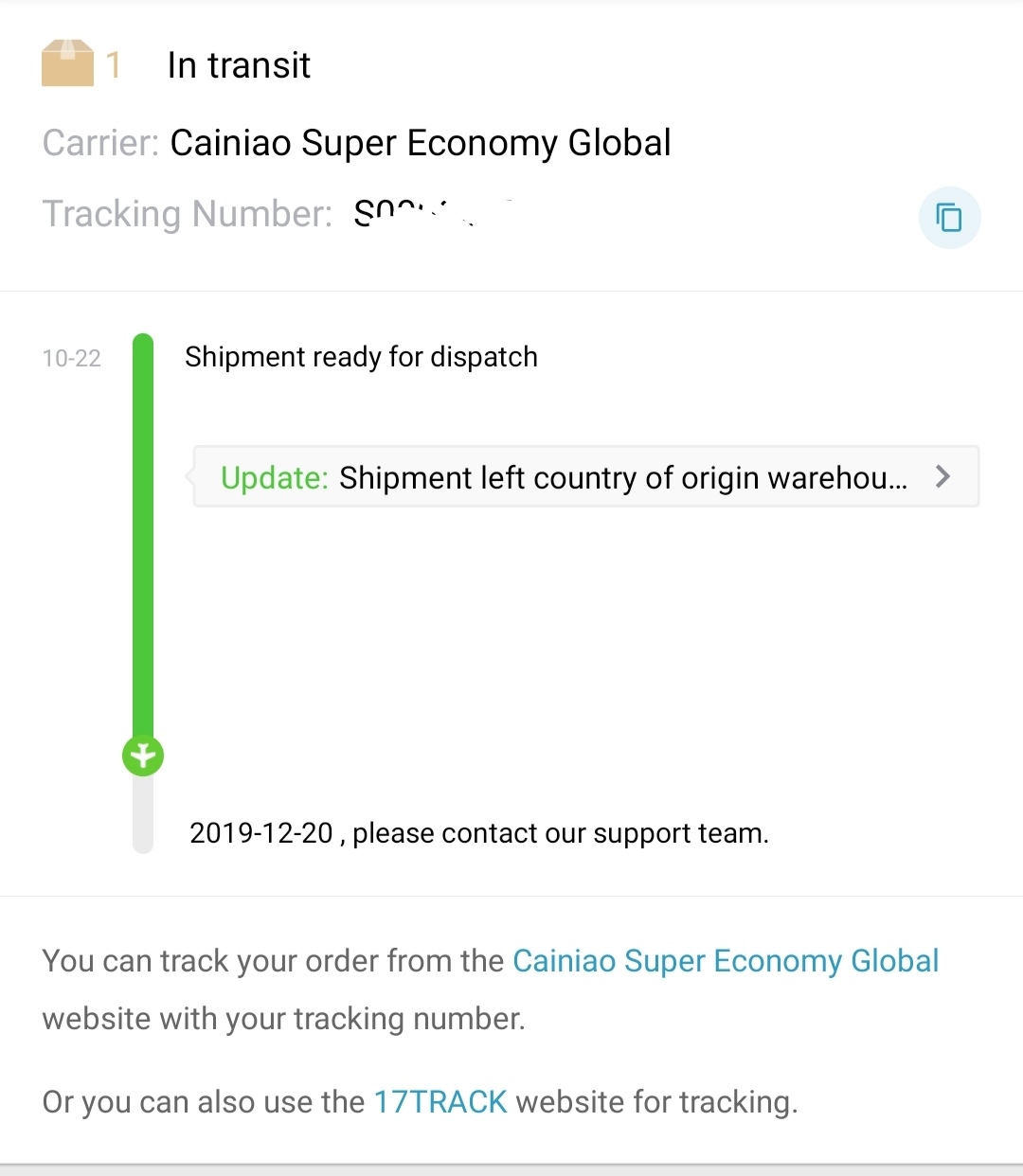This screenshot has height=1176, width=1023.
Task: Open the 17TRACK tracking website link
Action: (x=440, y=1101)
